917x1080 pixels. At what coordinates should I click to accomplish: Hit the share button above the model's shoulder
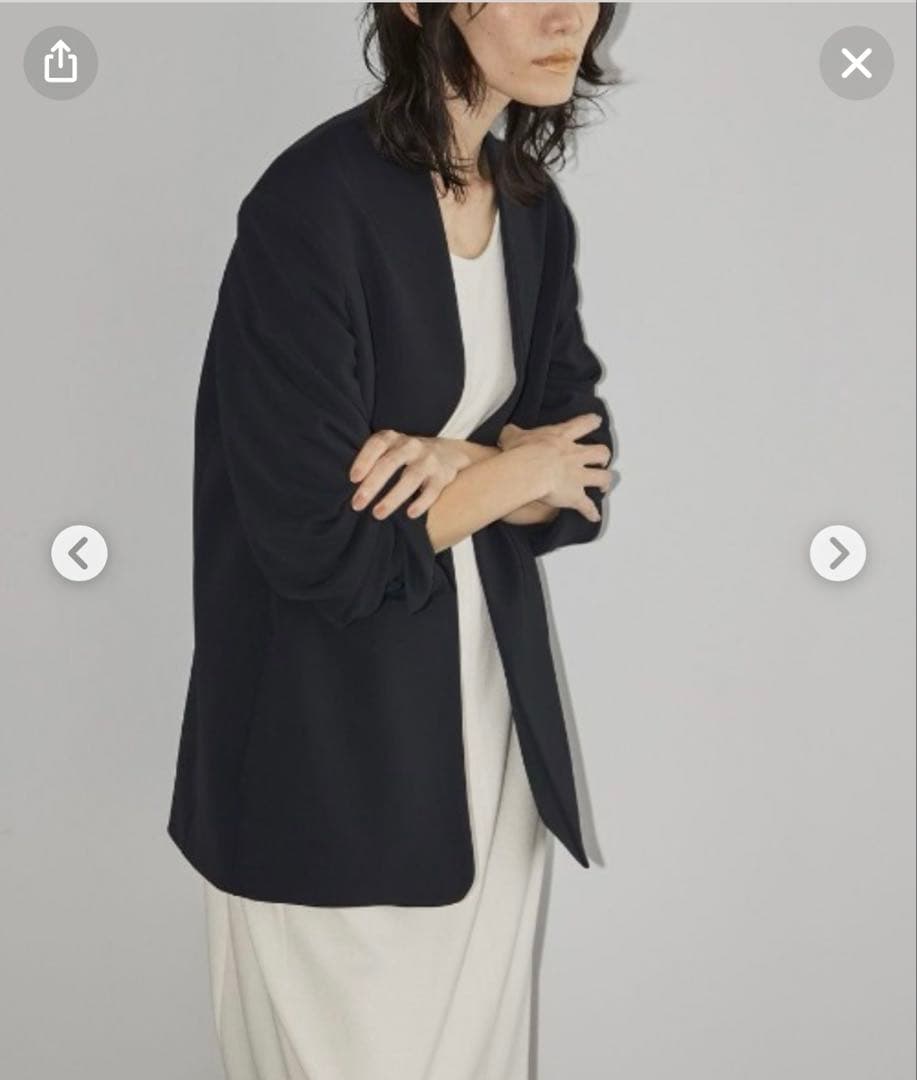[61, 62]
